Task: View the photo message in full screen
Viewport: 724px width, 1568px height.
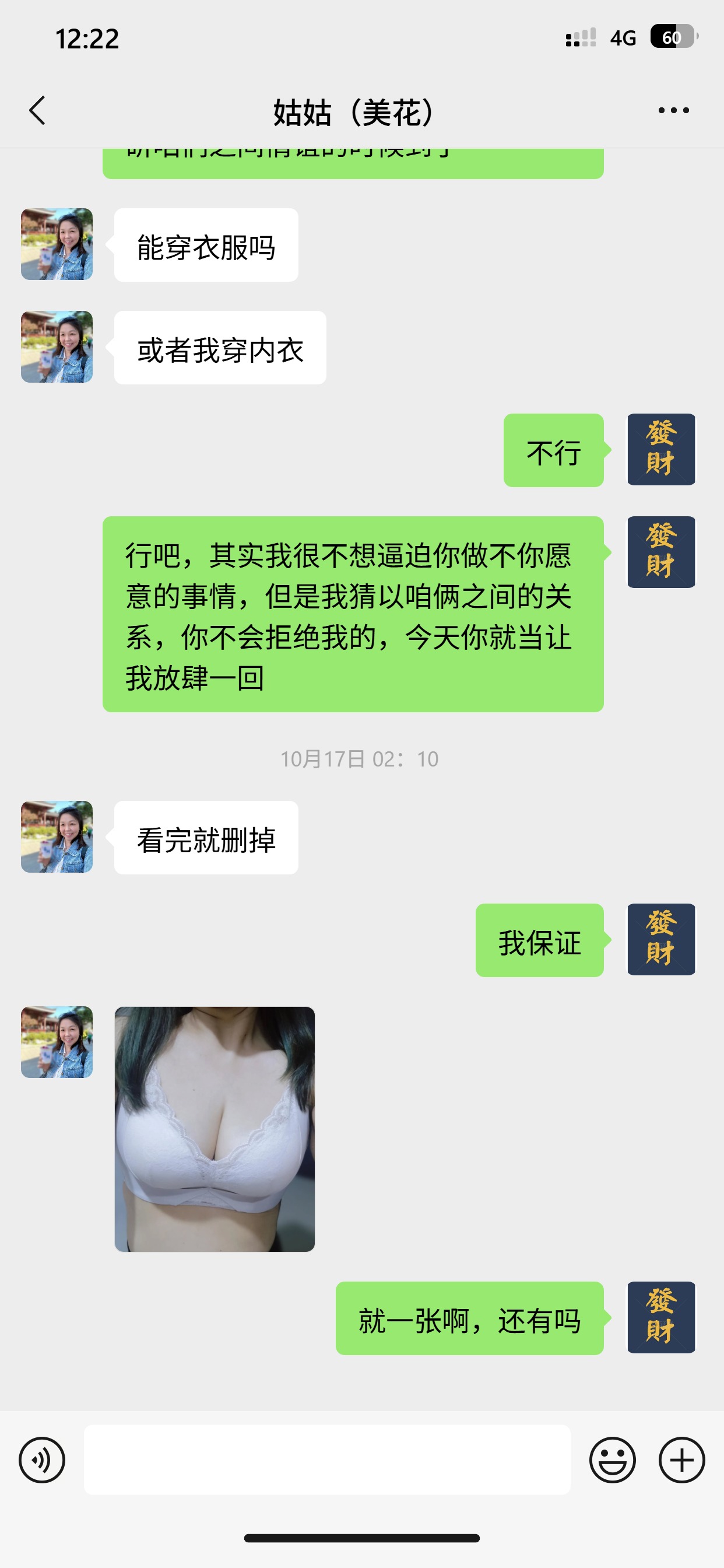Action: tap(215, 1129)
